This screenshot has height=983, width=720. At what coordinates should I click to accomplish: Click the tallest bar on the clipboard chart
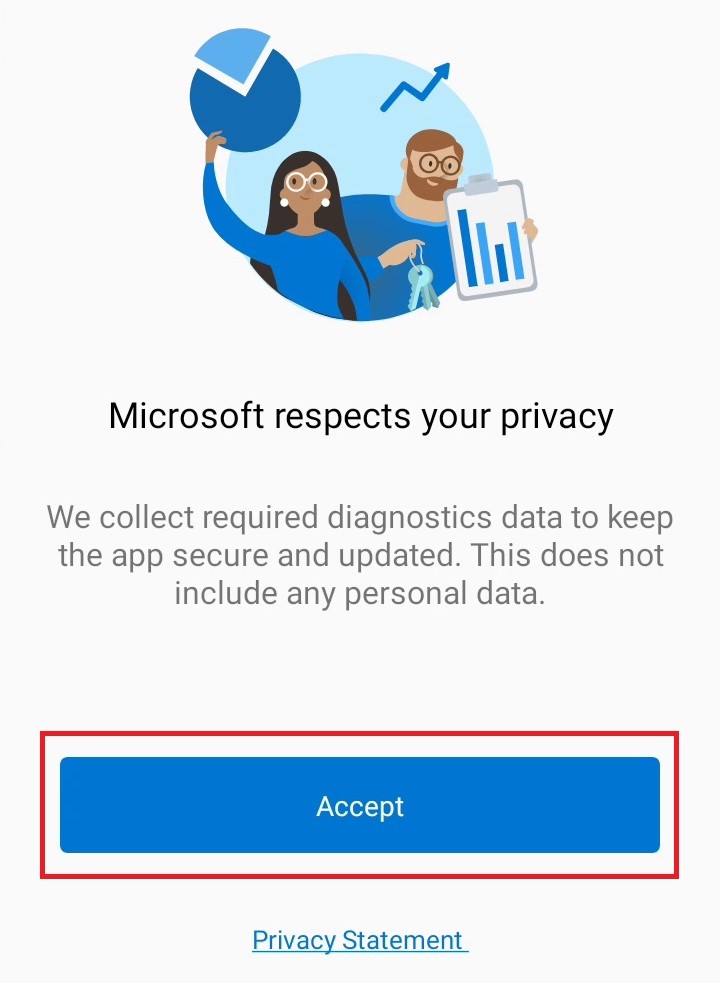point(463,248)
